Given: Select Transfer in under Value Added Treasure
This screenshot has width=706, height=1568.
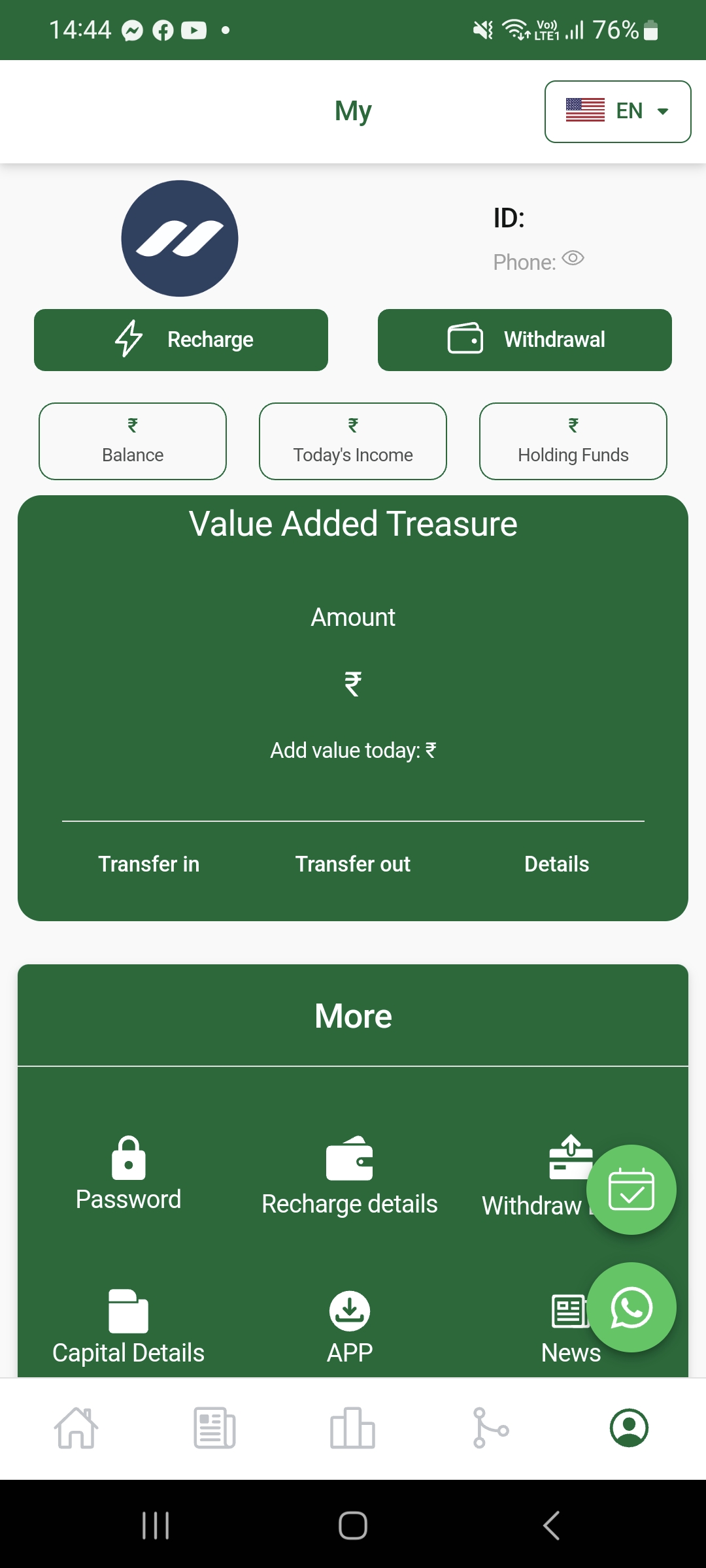Looking at the screenshot, I should (x=149, y=864).
